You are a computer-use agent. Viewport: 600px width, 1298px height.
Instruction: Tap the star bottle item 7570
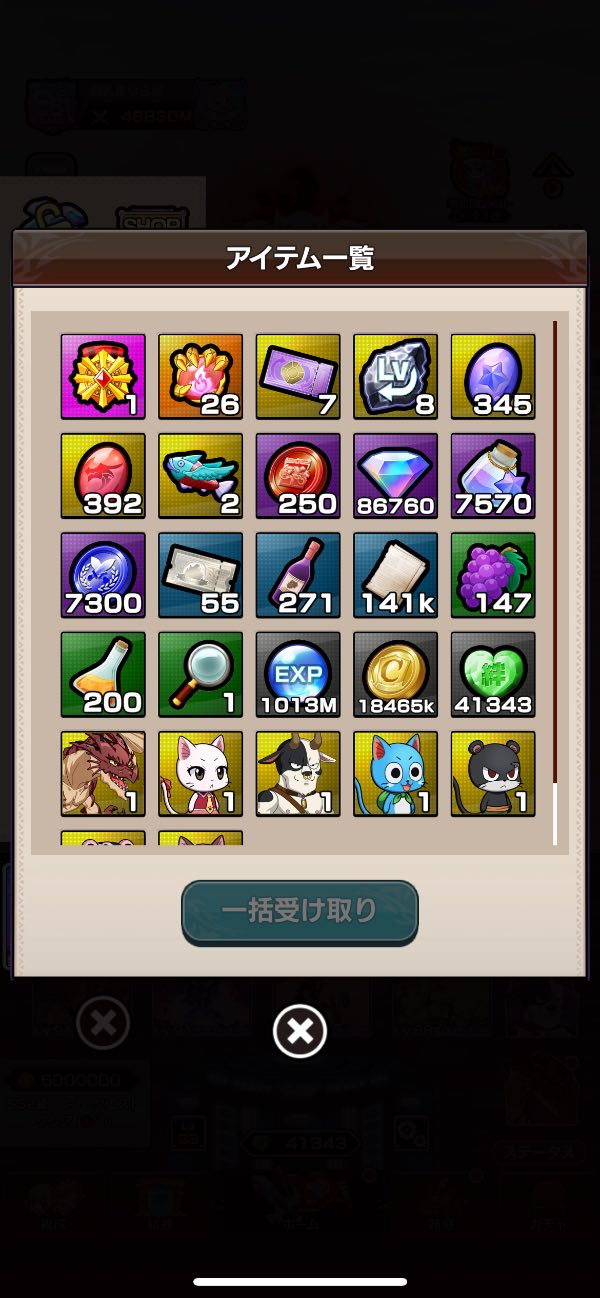(493, 475)
